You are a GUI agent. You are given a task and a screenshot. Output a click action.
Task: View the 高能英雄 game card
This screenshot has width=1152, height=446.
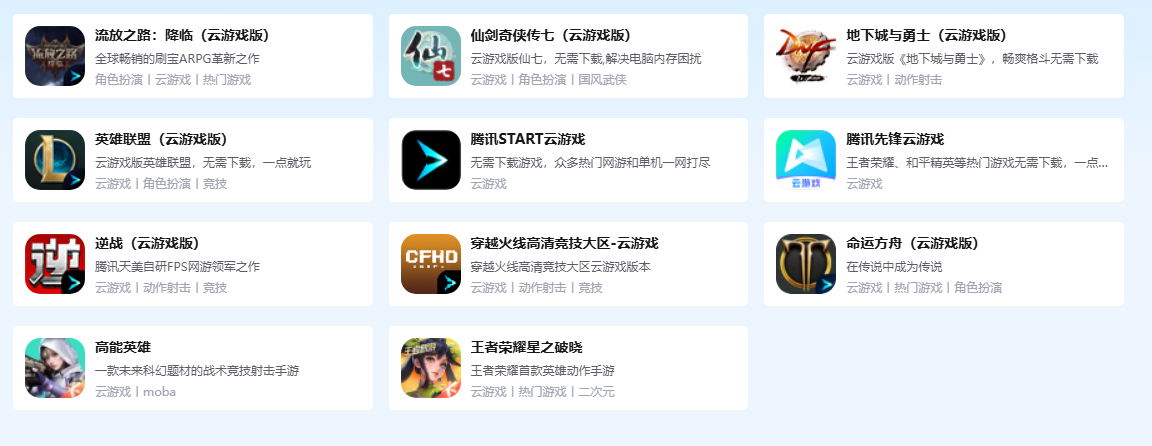coord(192,368)
